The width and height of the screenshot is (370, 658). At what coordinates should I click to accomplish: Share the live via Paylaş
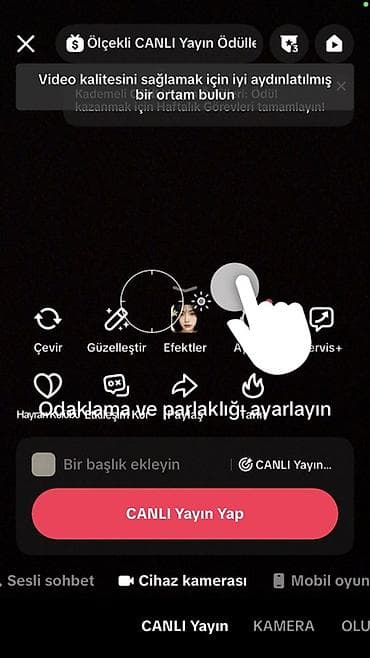click(185, 395)
